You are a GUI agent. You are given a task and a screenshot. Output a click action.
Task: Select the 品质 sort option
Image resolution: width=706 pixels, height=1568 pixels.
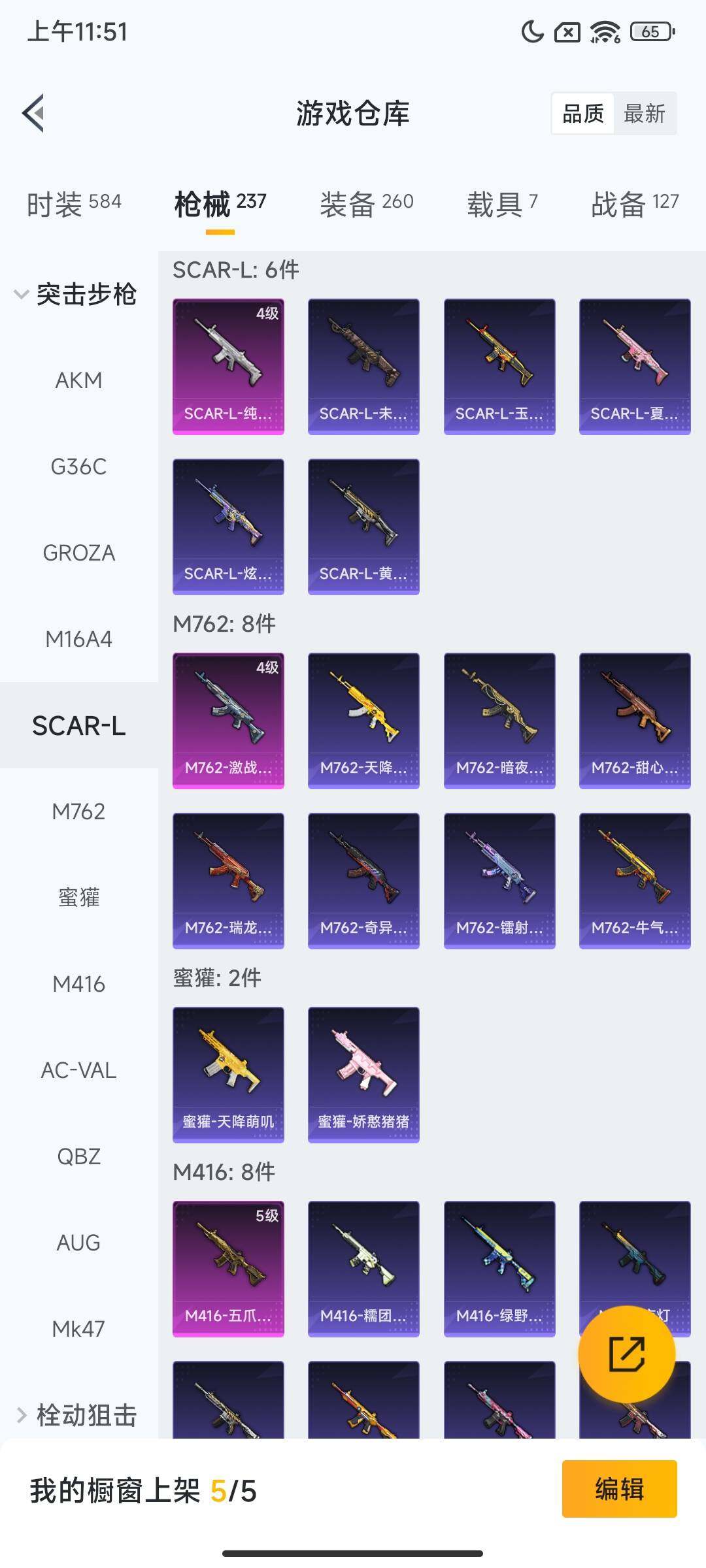click(582, 114)
